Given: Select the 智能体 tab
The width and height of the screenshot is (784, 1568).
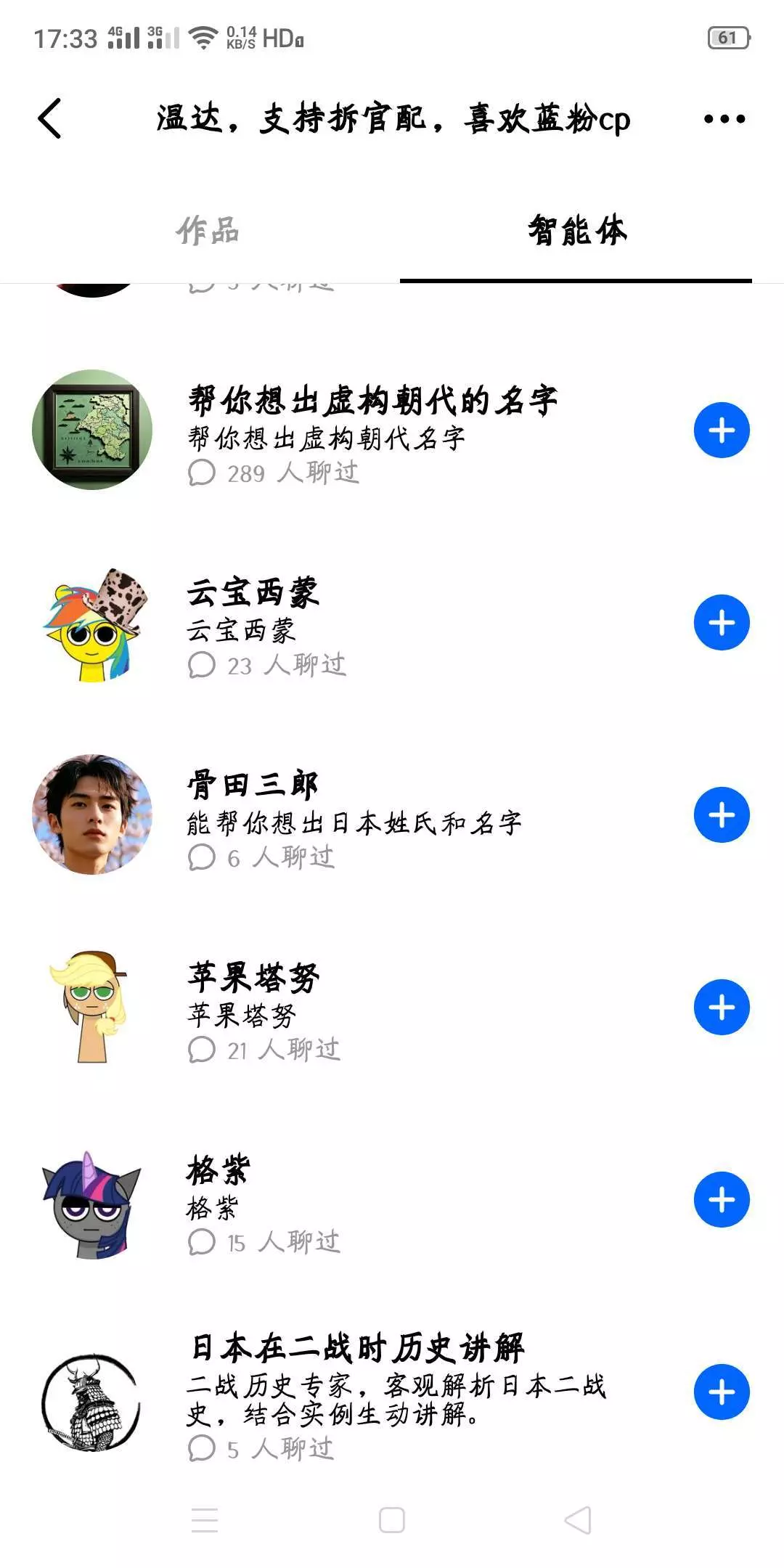Looking at the screenshot, I should coord(576,231).
